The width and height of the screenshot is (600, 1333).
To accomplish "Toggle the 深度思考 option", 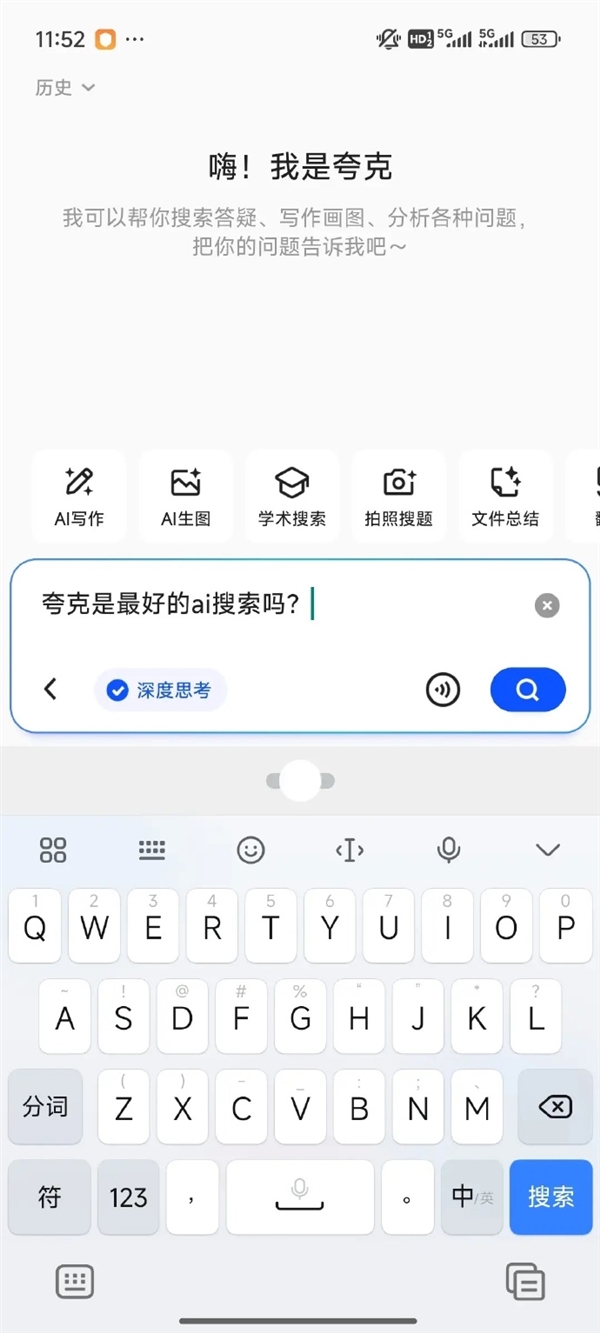I will (x=161, y=690).
